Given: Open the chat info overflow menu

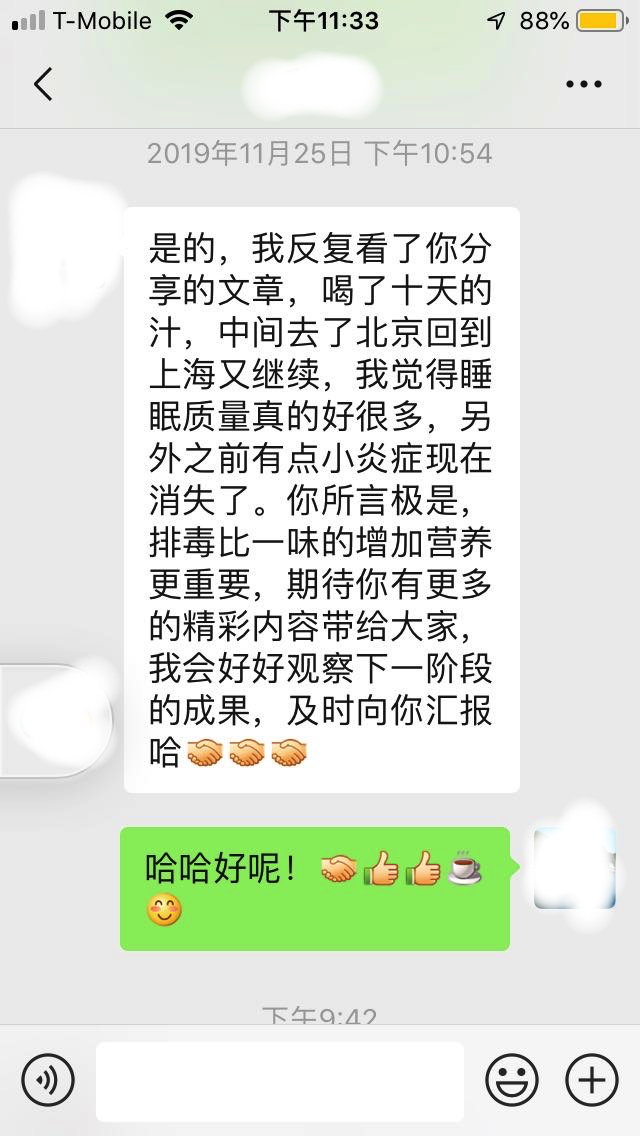Looking at the screenshot, I should point(584,84).
